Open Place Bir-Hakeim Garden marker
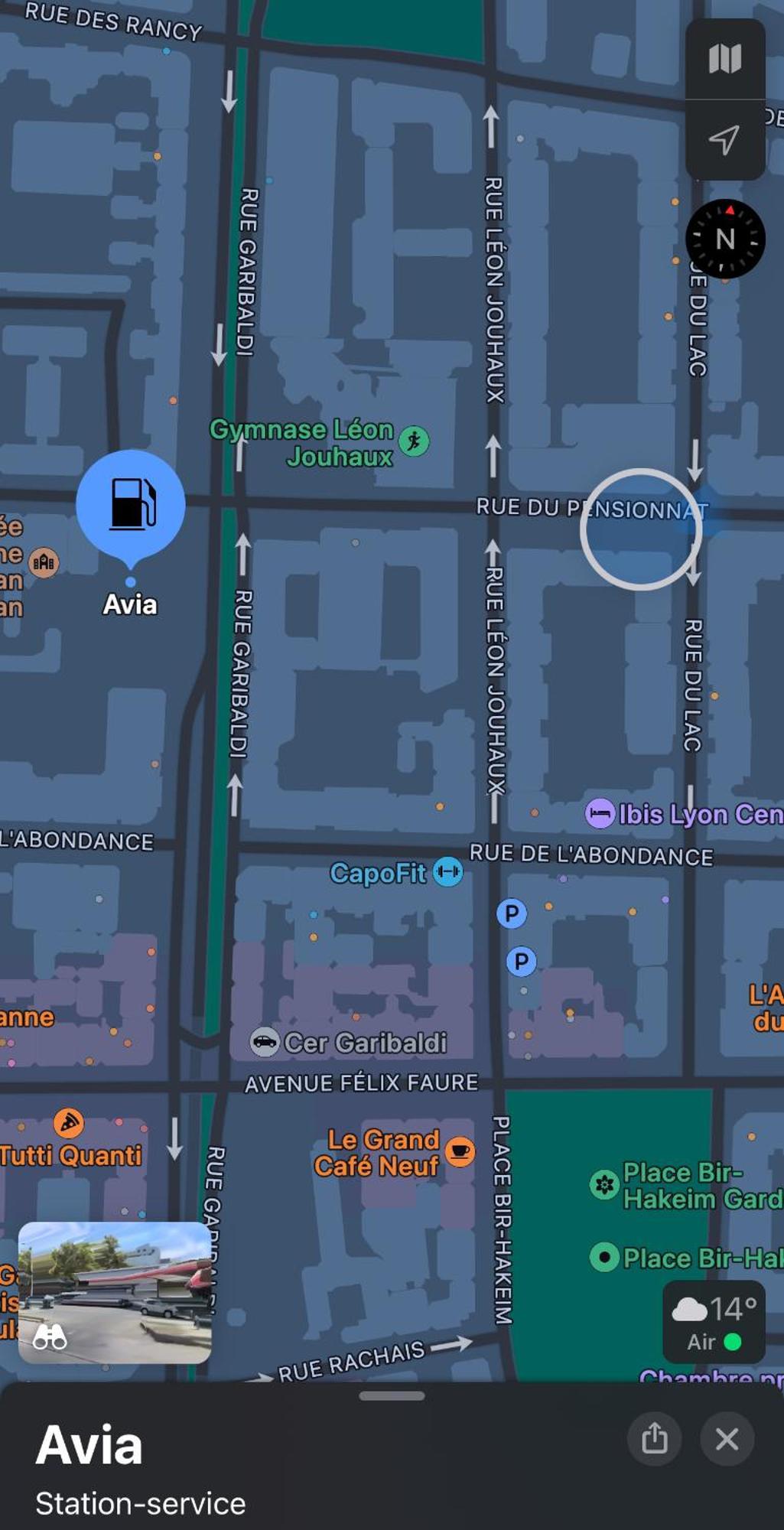This screenshot has height=1530, width=784. coord(603,1185)
